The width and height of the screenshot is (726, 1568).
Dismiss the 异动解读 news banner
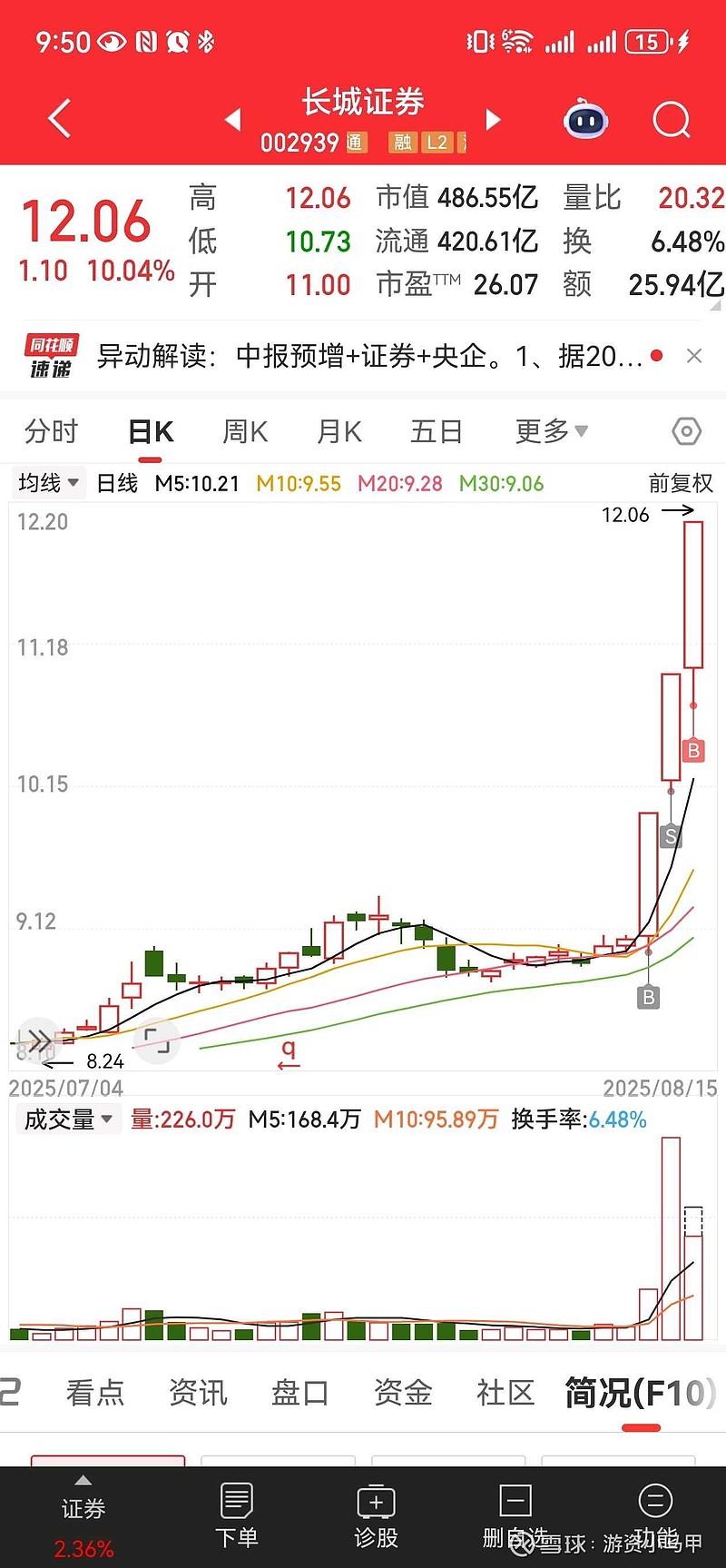click(694, 356)
